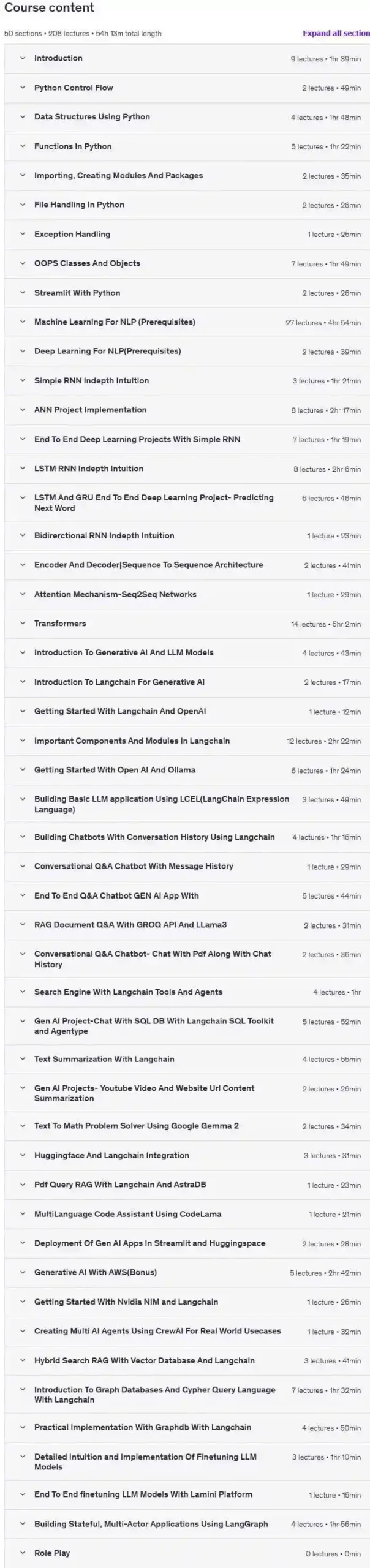The image size is (370, 1568).
Task: Expand the Transformers section
Action: [x=60, y=624]
